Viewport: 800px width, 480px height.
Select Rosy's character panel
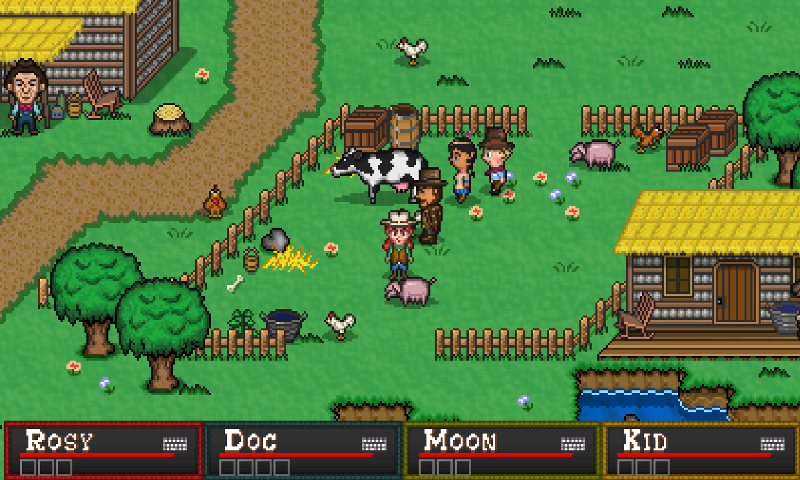103,451
